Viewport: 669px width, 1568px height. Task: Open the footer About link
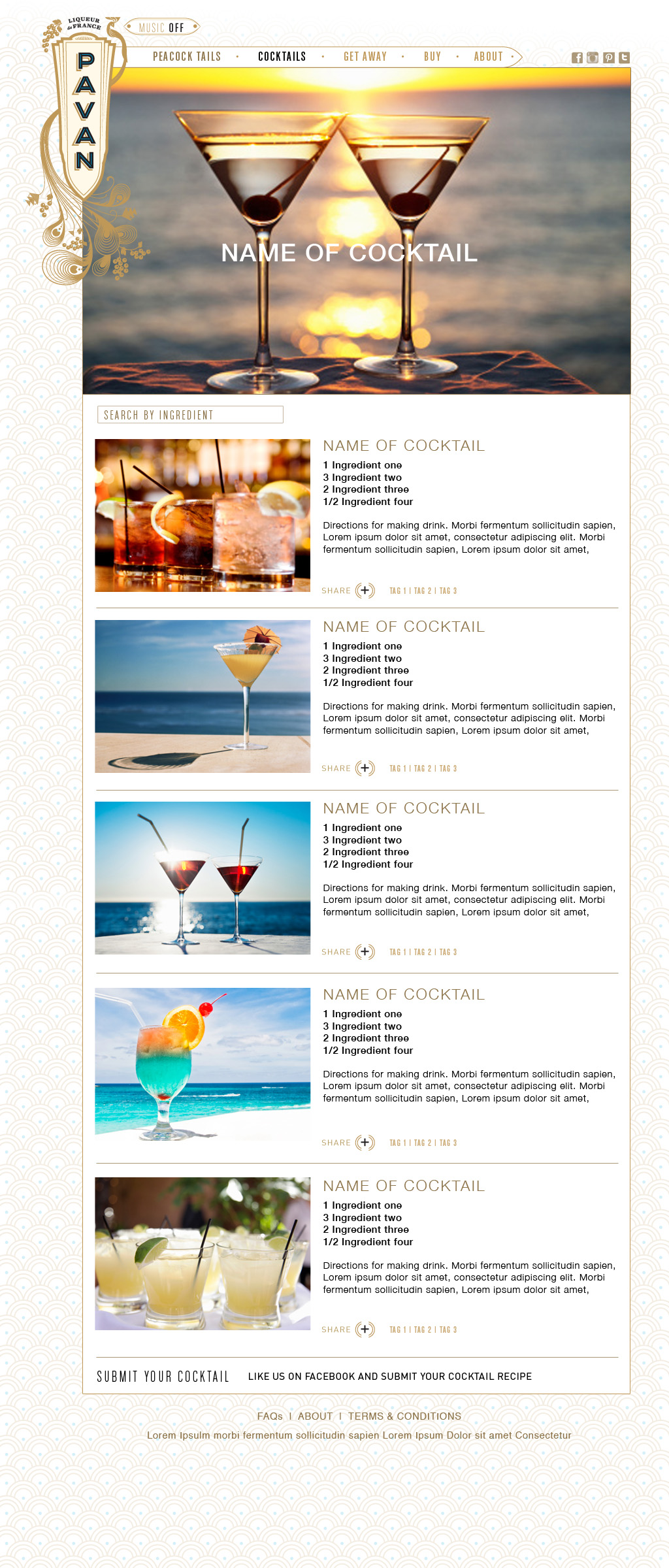pyautogui.click(x=315, y=1416)
